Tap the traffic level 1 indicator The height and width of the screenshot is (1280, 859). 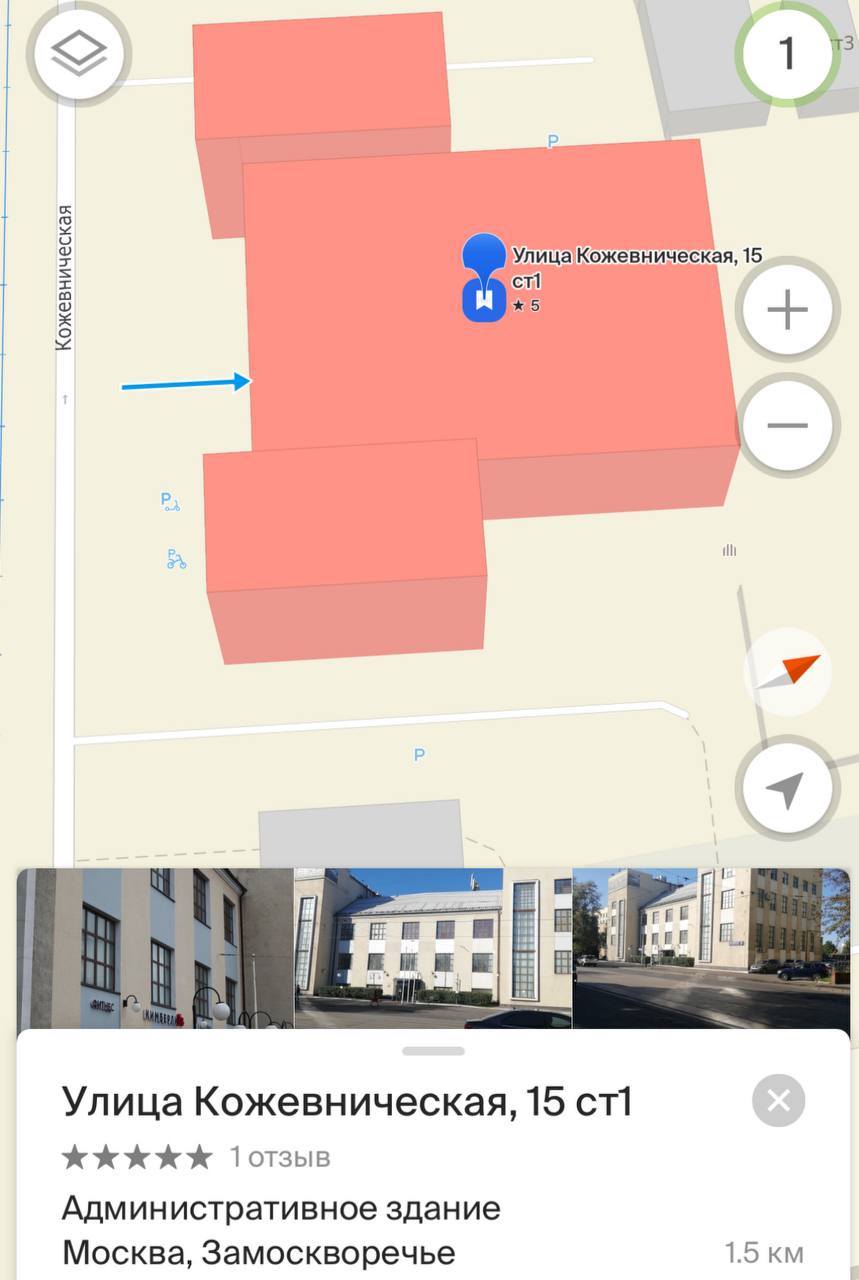click(787, 52)
